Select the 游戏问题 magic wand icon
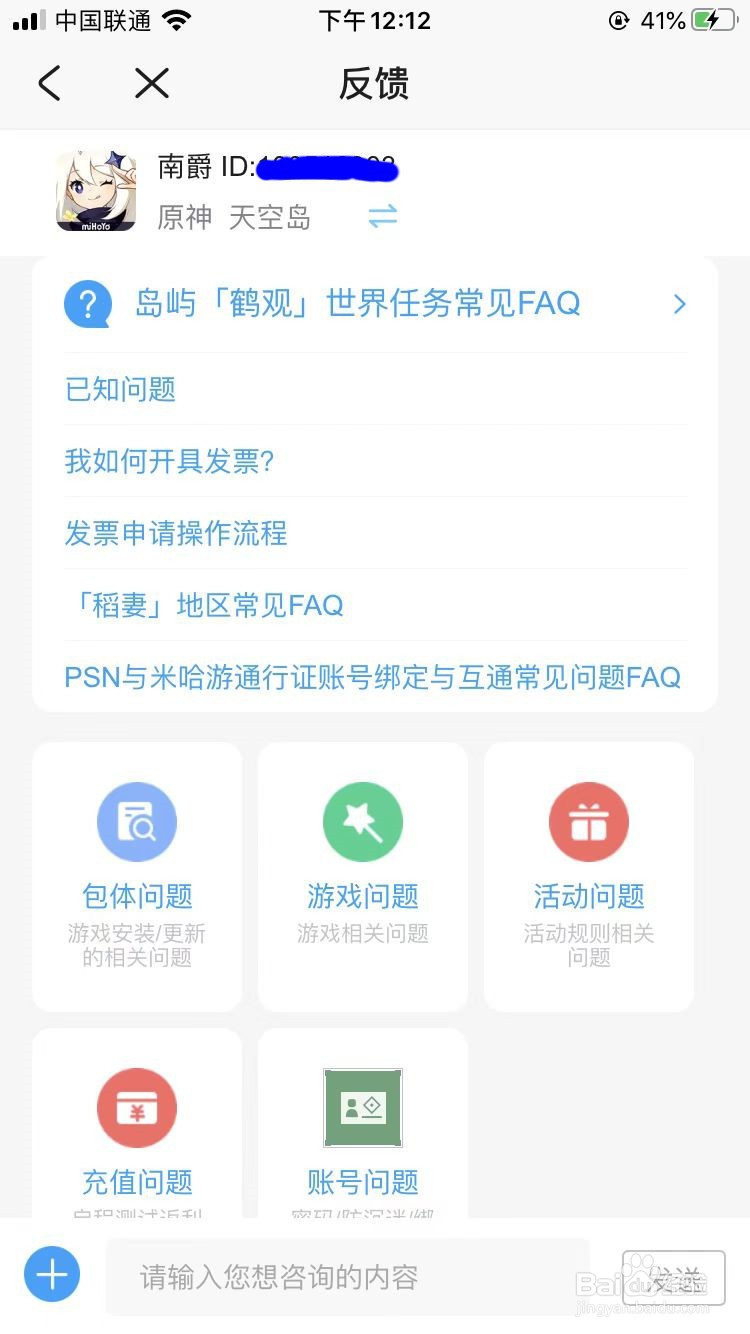The width and height of the screenshot is (750, 1334). [362, 821]
